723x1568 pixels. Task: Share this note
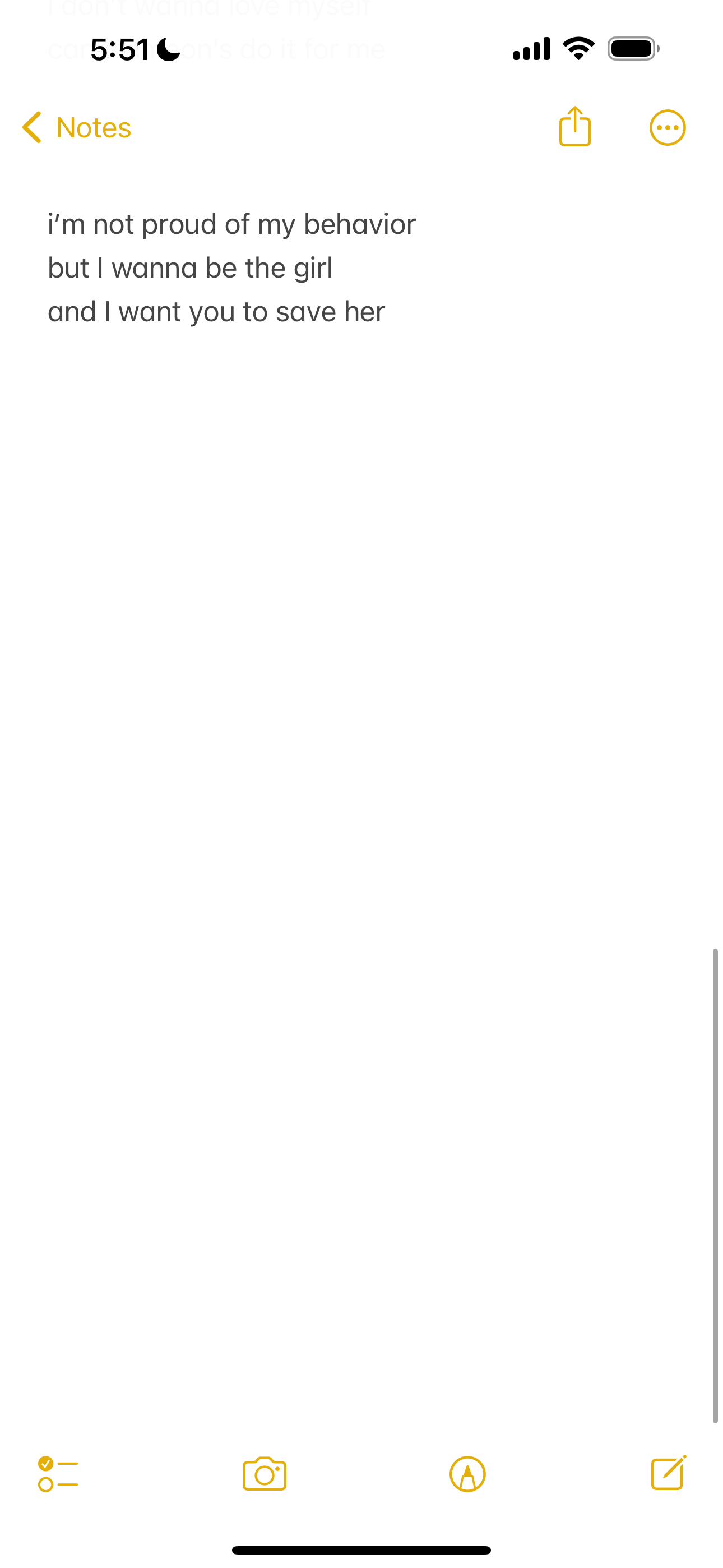tap(574, 127)
